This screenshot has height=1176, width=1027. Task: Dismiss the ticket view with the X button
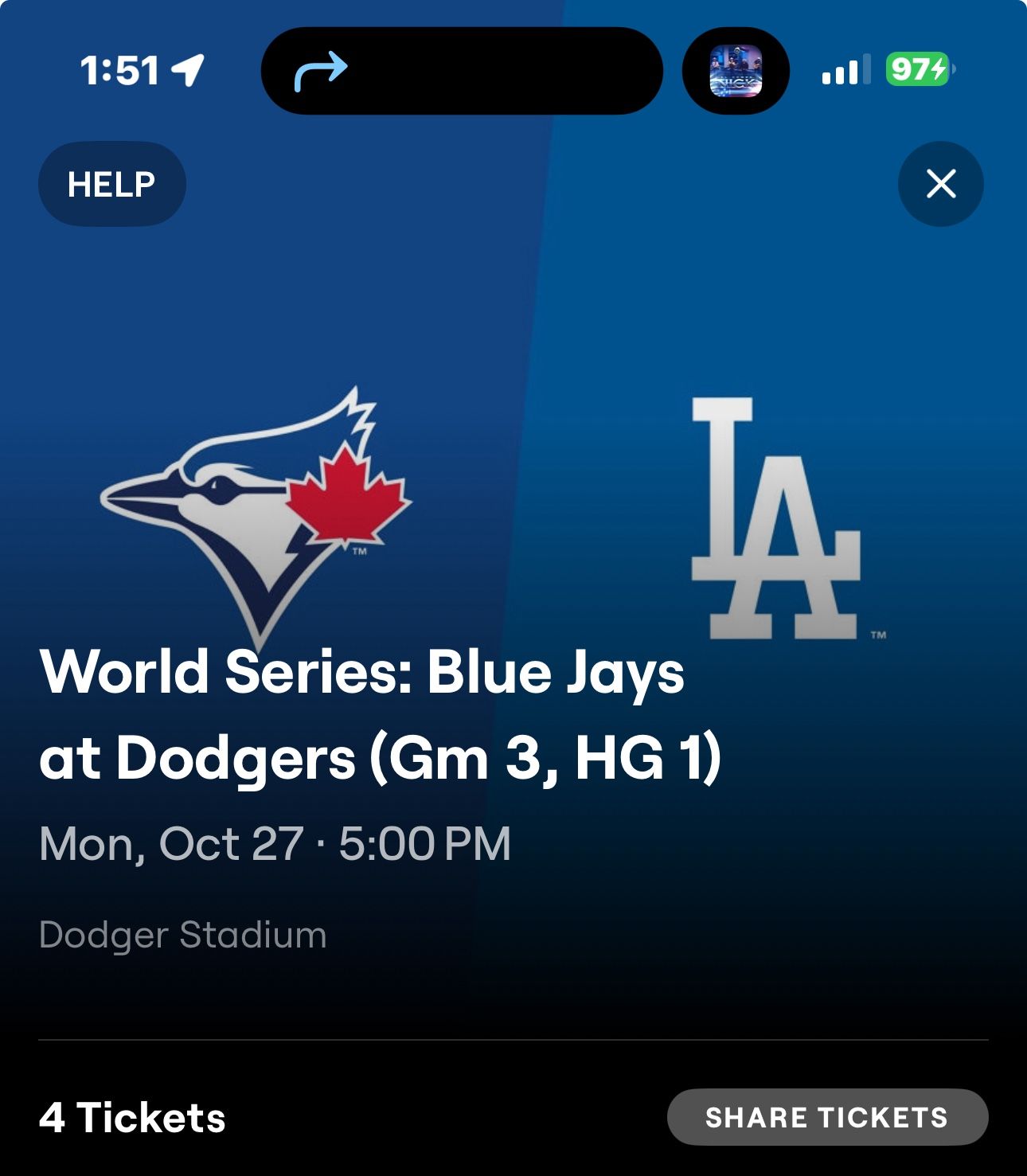[940, 183]
